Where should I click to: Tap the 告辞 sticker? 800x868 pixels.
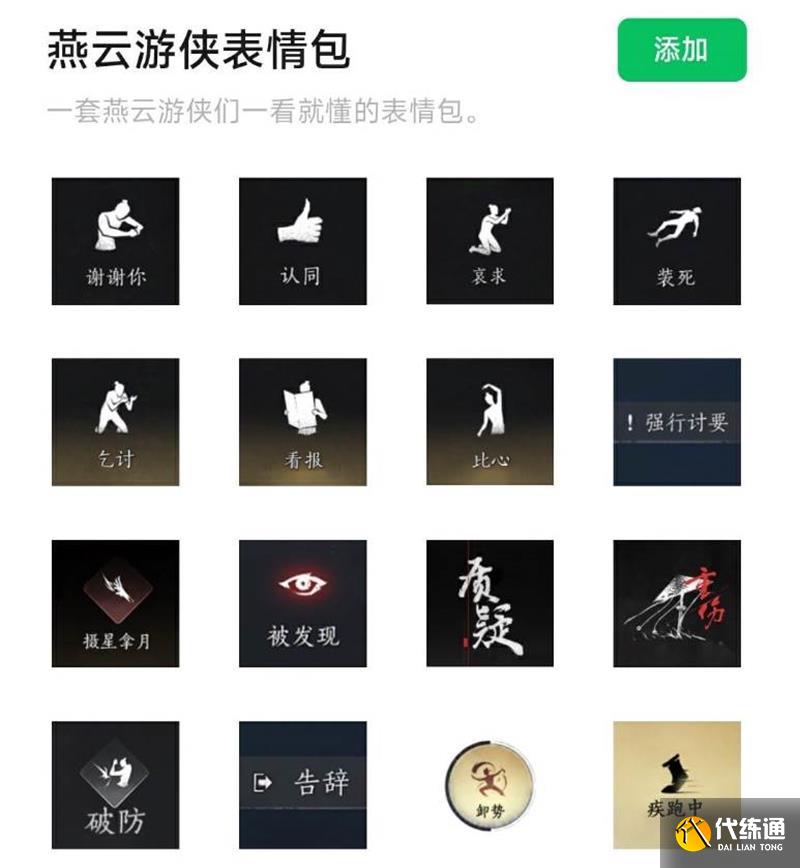tap(302, 784)
